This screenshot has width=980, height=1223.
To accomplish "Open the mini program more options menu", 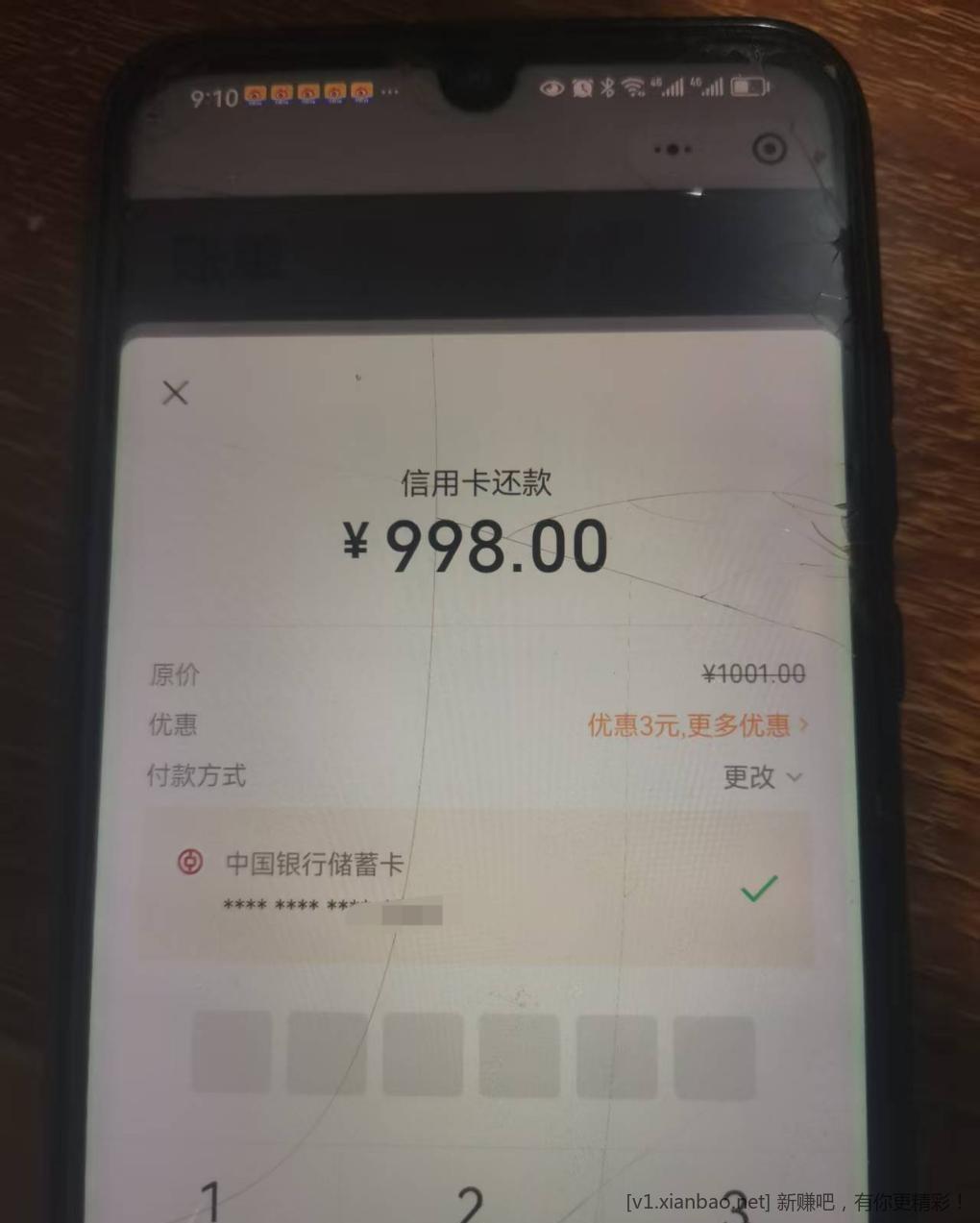I will click(673, 149).
